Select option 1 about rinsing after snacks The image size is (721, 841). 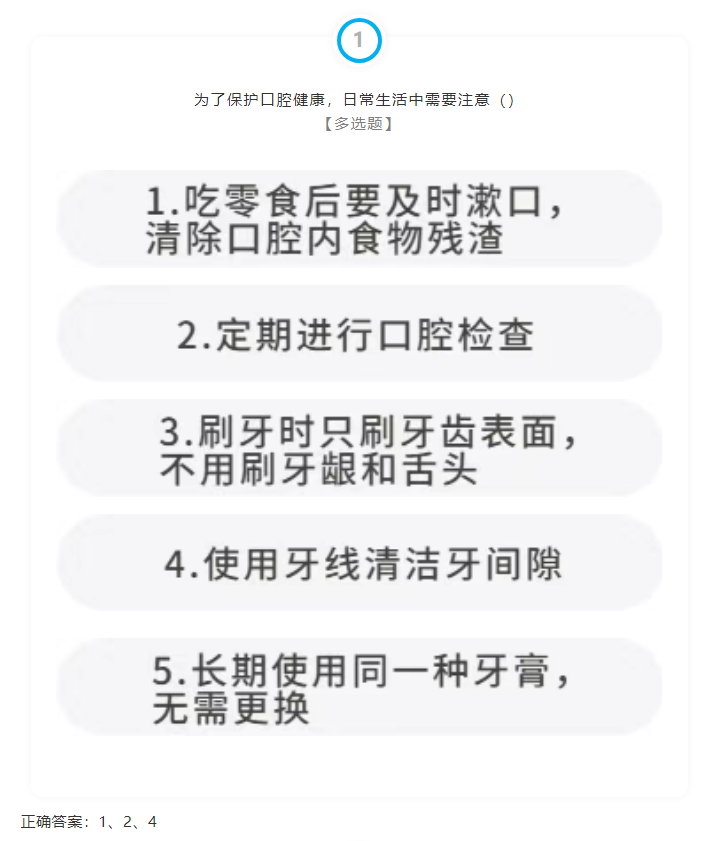click(x=359, y=219)
